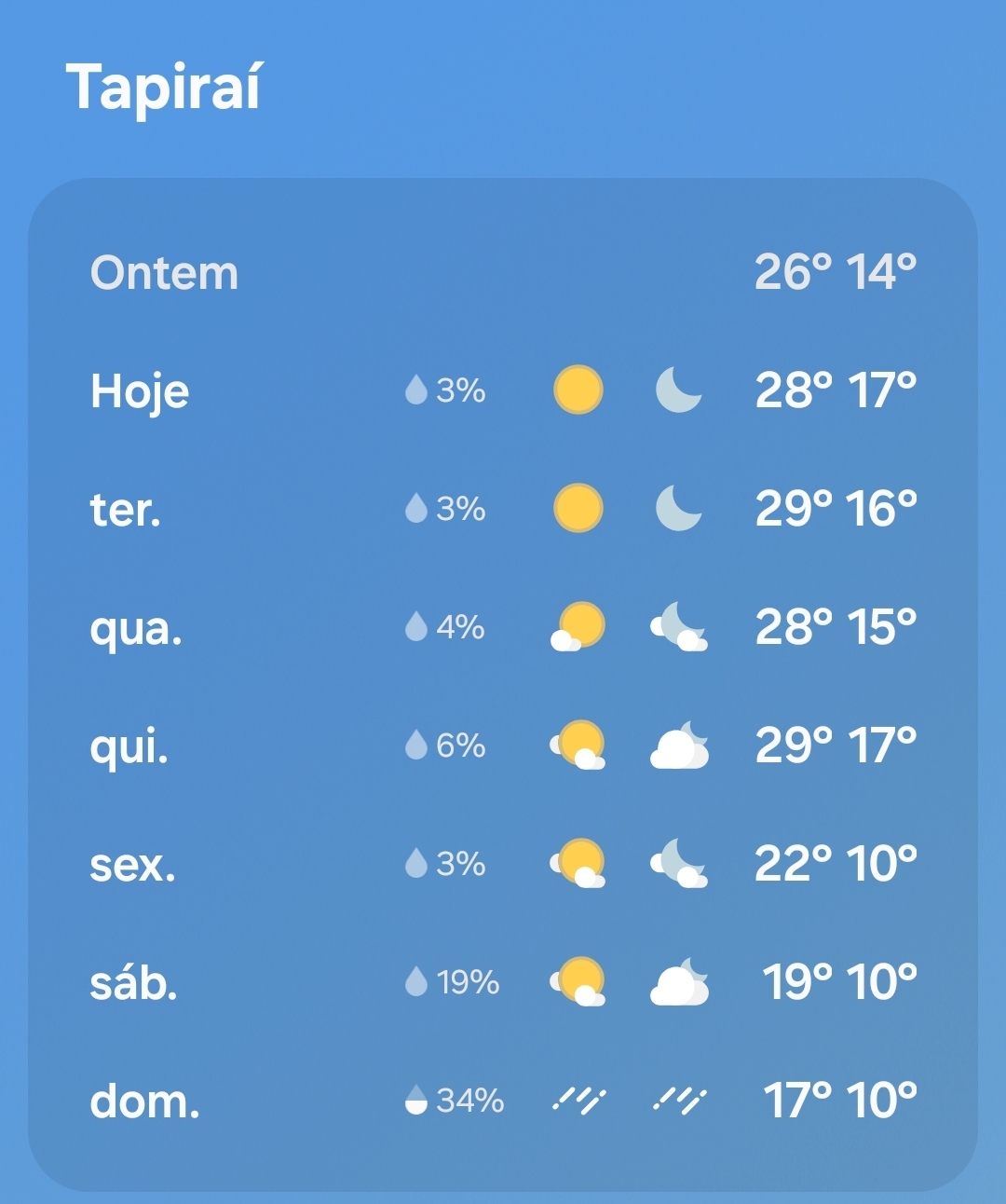1006x1204 pixels.
Task: Open the dom. rainy forecast row
Action: click(x=503, y=1101)
